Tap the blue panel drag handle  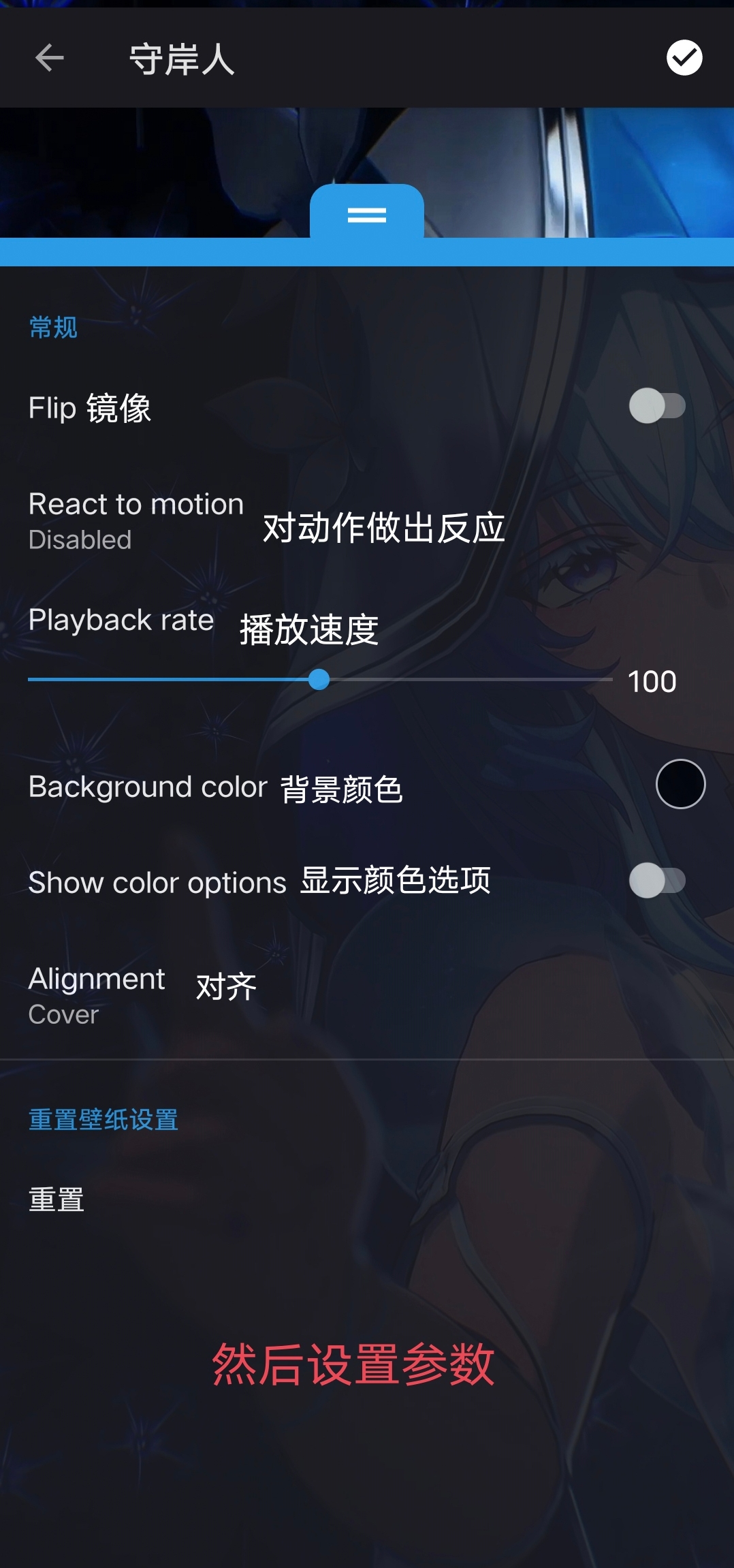[367, 215]
